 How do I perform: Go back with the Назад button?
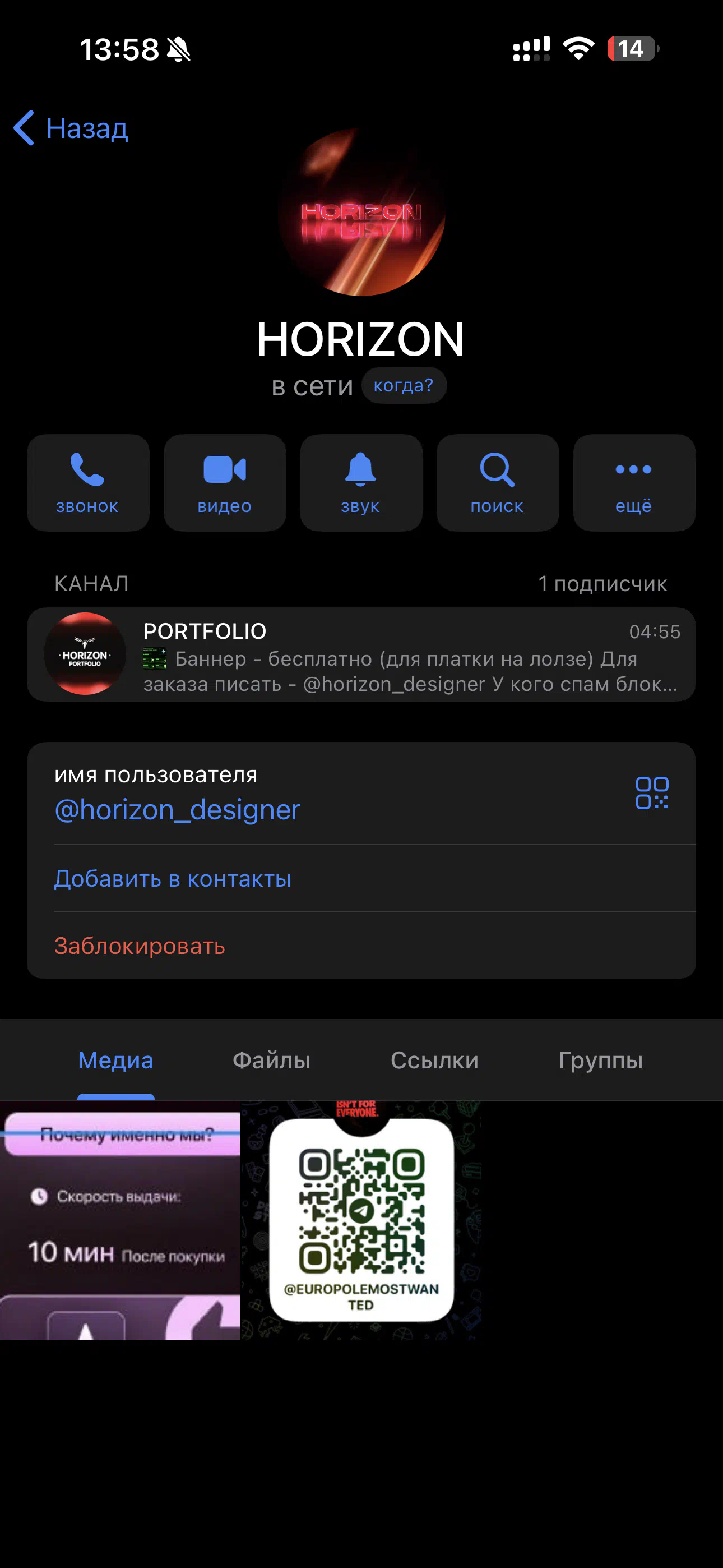tap(71, 128)
